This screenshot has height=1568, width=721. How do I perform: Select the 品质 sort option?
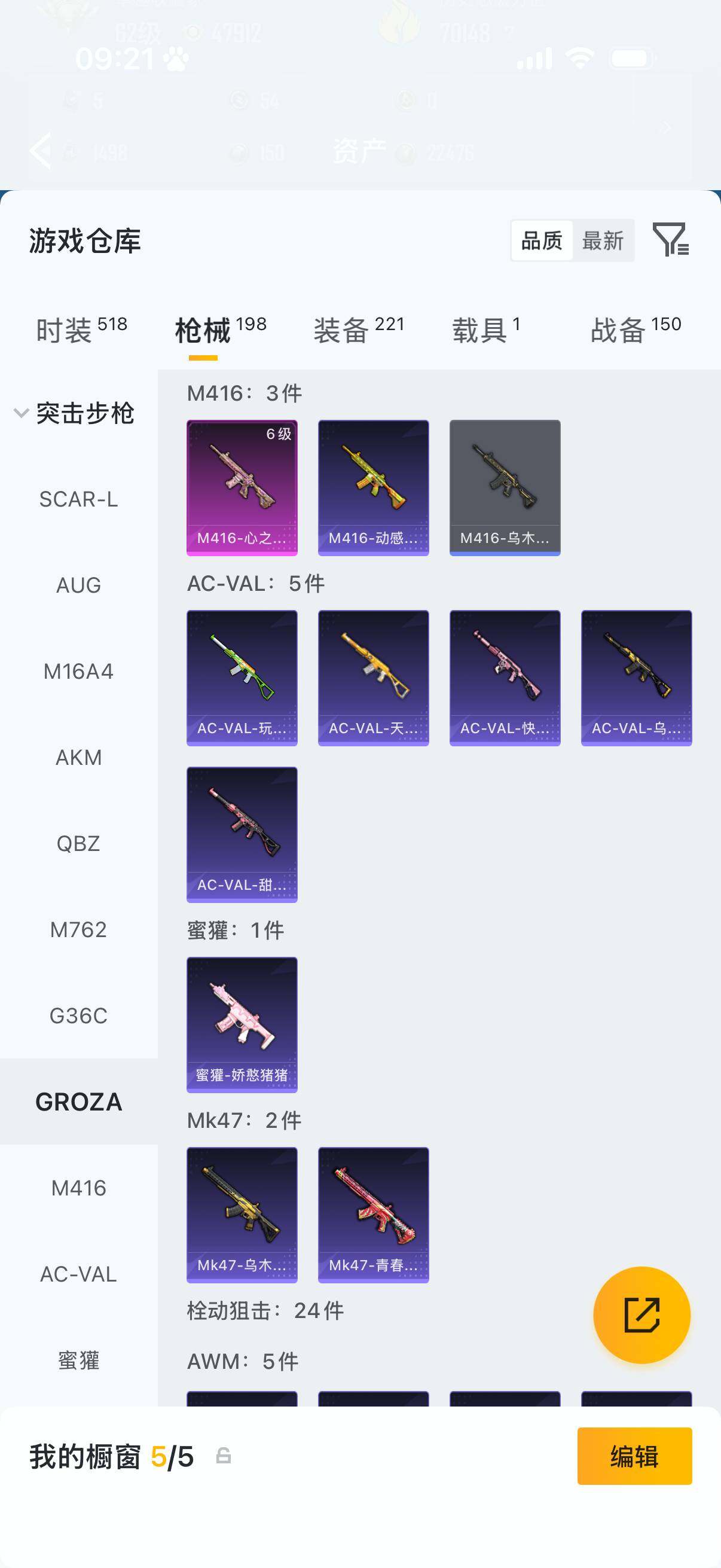[542, 241]
